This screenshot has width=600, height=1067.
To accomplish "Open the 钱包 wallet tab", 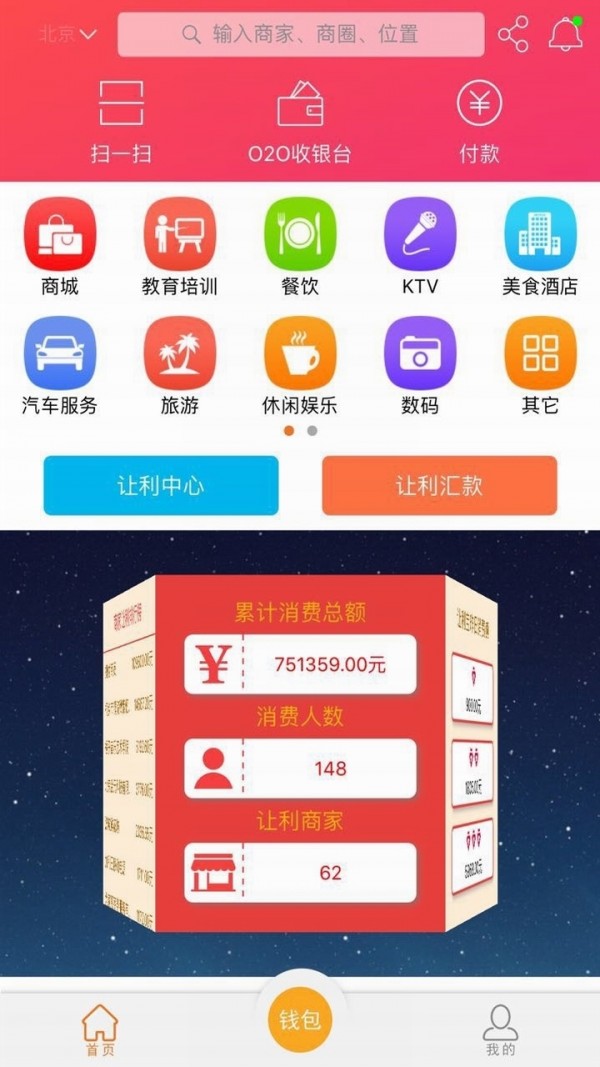I will (x=300, y=1019).
